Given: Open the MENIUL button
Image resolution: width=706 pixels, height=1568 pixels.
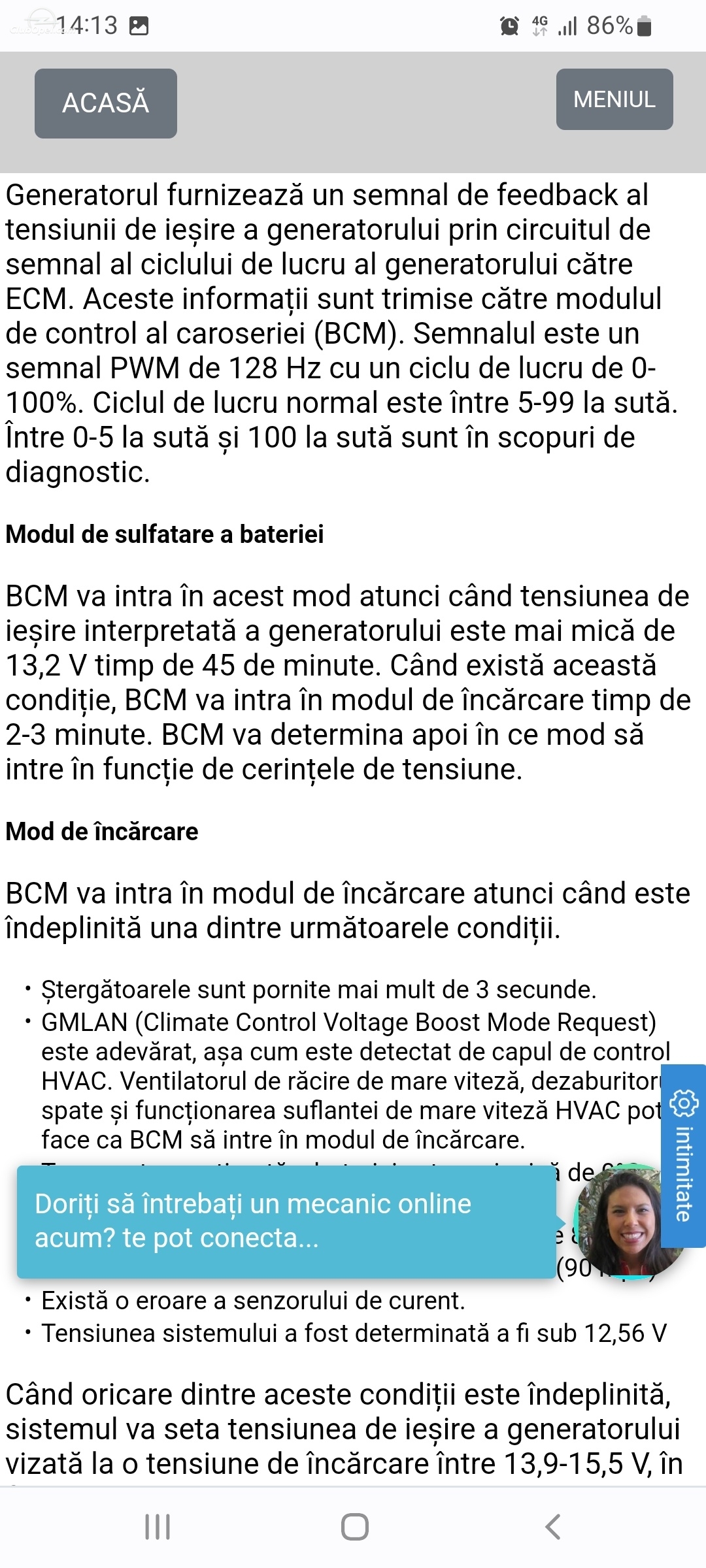Looking at the screenshot, I should point(614,99).
